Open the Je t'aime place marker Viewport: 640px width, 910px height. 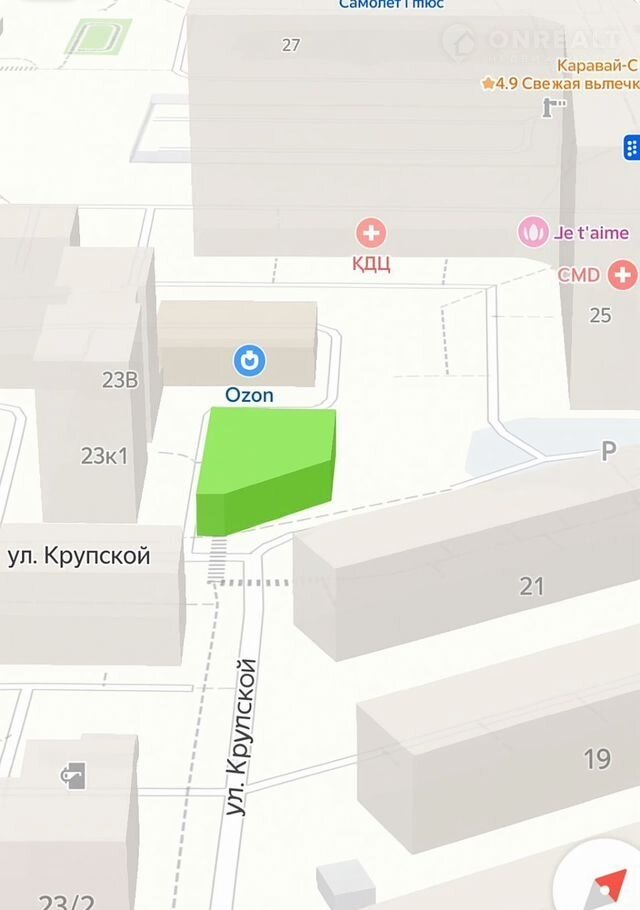click(533, 233)
